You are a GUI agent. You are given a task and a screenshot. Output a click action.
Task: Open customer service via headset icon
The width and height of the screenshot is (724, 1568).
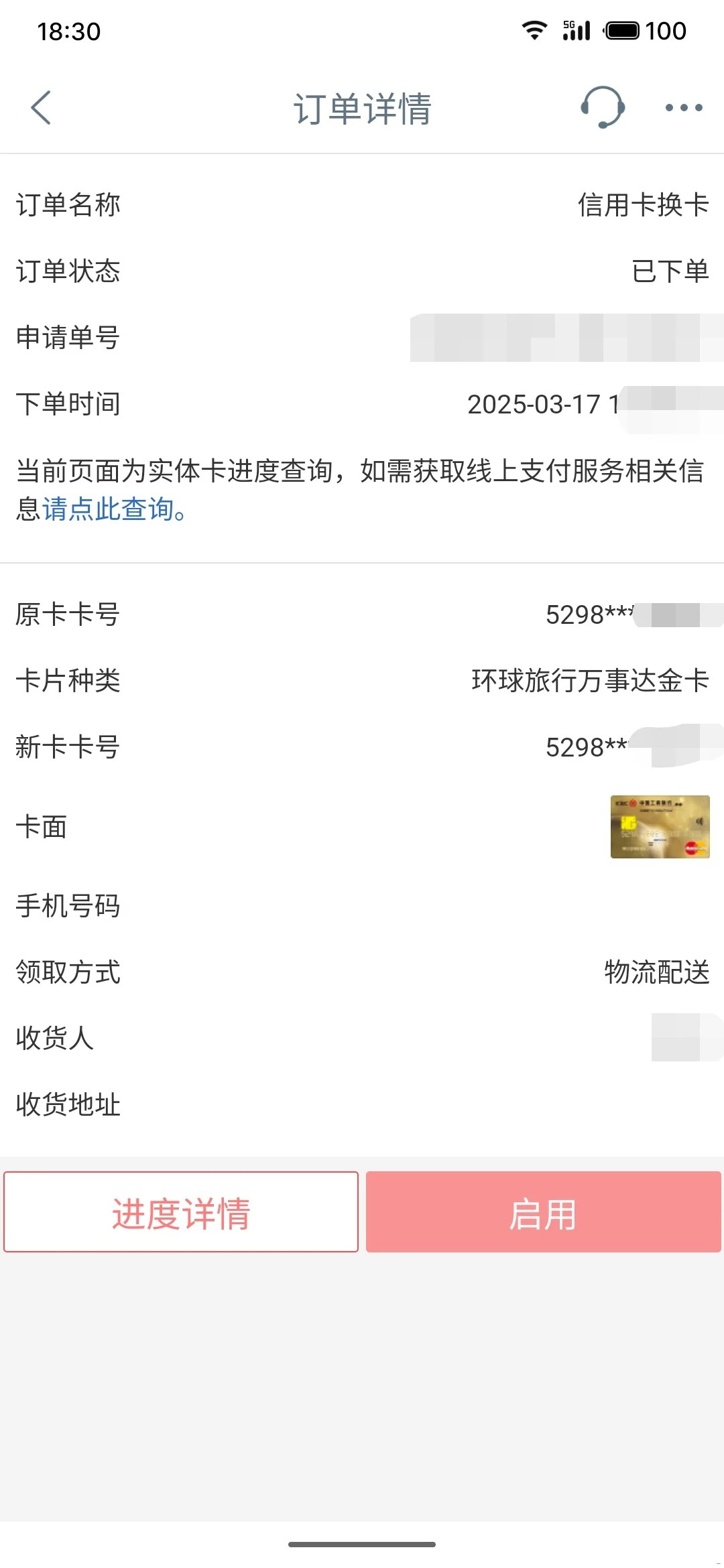[602, 108]
